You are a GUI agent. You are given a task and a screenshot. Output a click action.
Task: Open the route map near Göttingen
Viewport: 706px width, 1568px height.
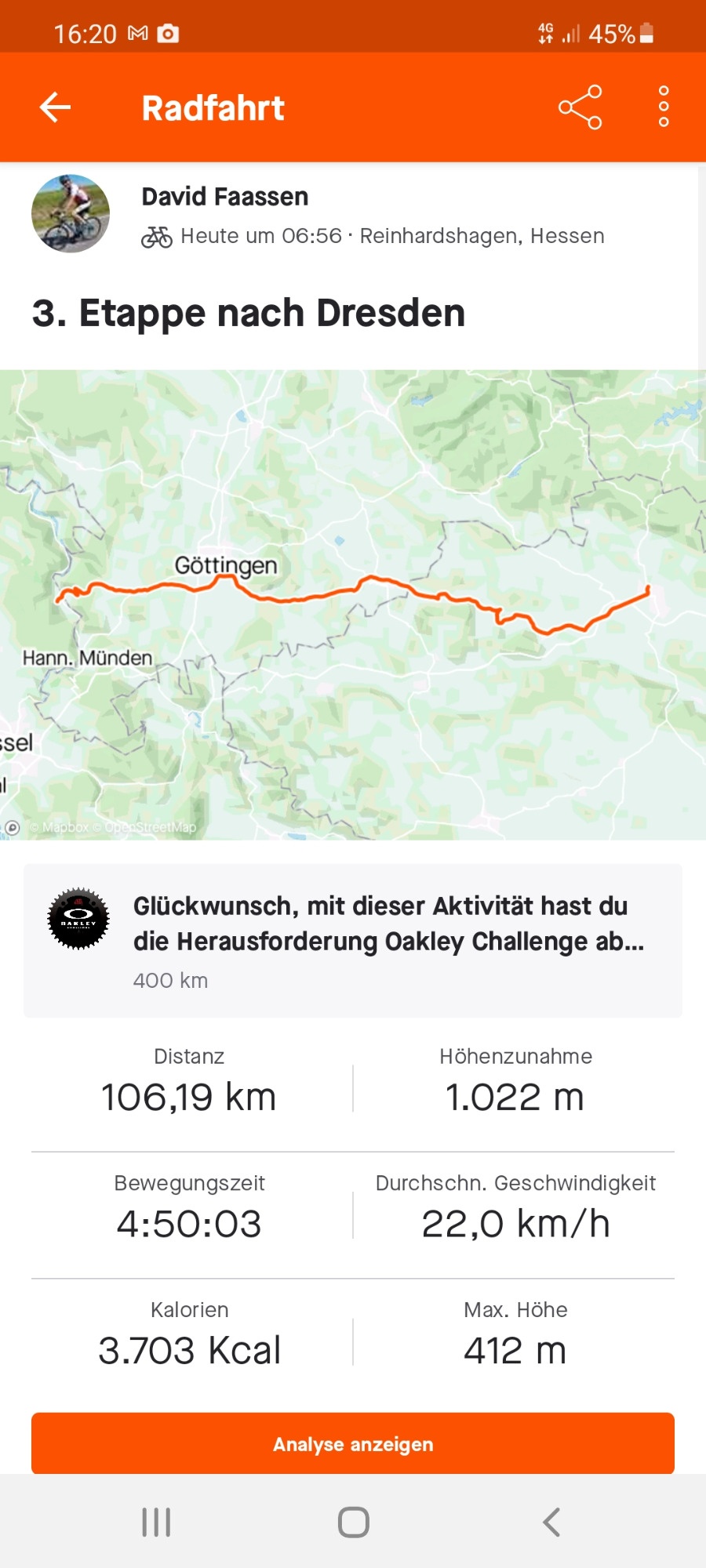[x=353, y=604]
